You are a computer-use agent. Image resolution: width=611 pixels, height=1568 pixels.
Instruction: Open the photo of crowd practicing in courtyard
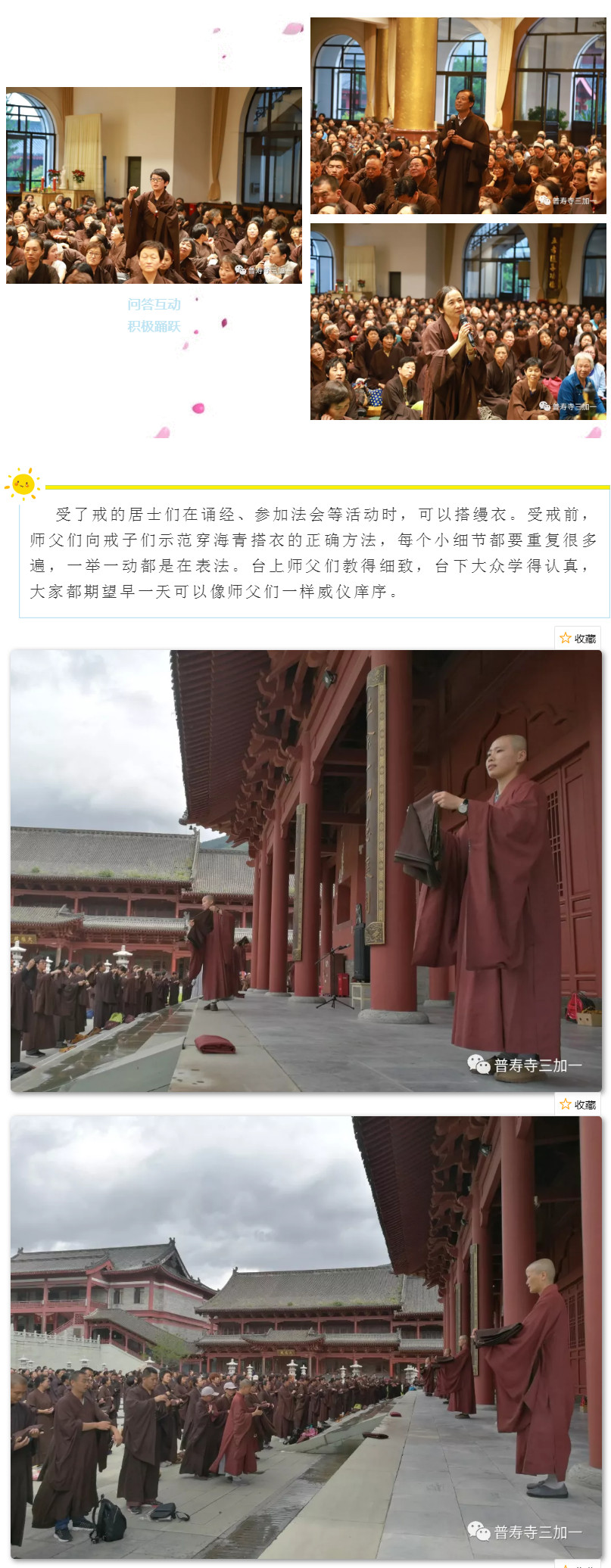306,1337
